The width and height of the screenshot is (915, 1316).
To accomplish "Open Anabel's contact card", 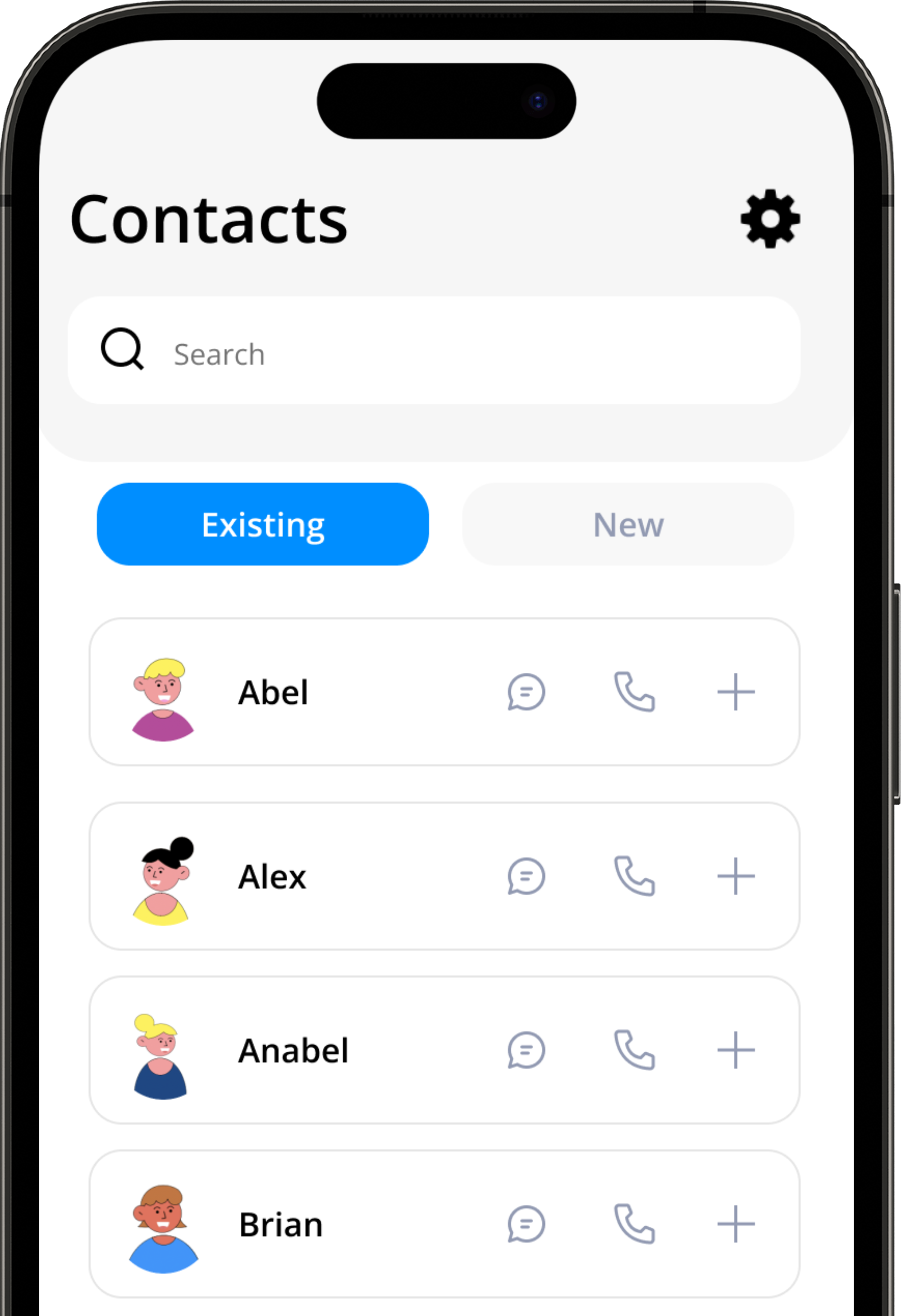I will click(293, 1050).
